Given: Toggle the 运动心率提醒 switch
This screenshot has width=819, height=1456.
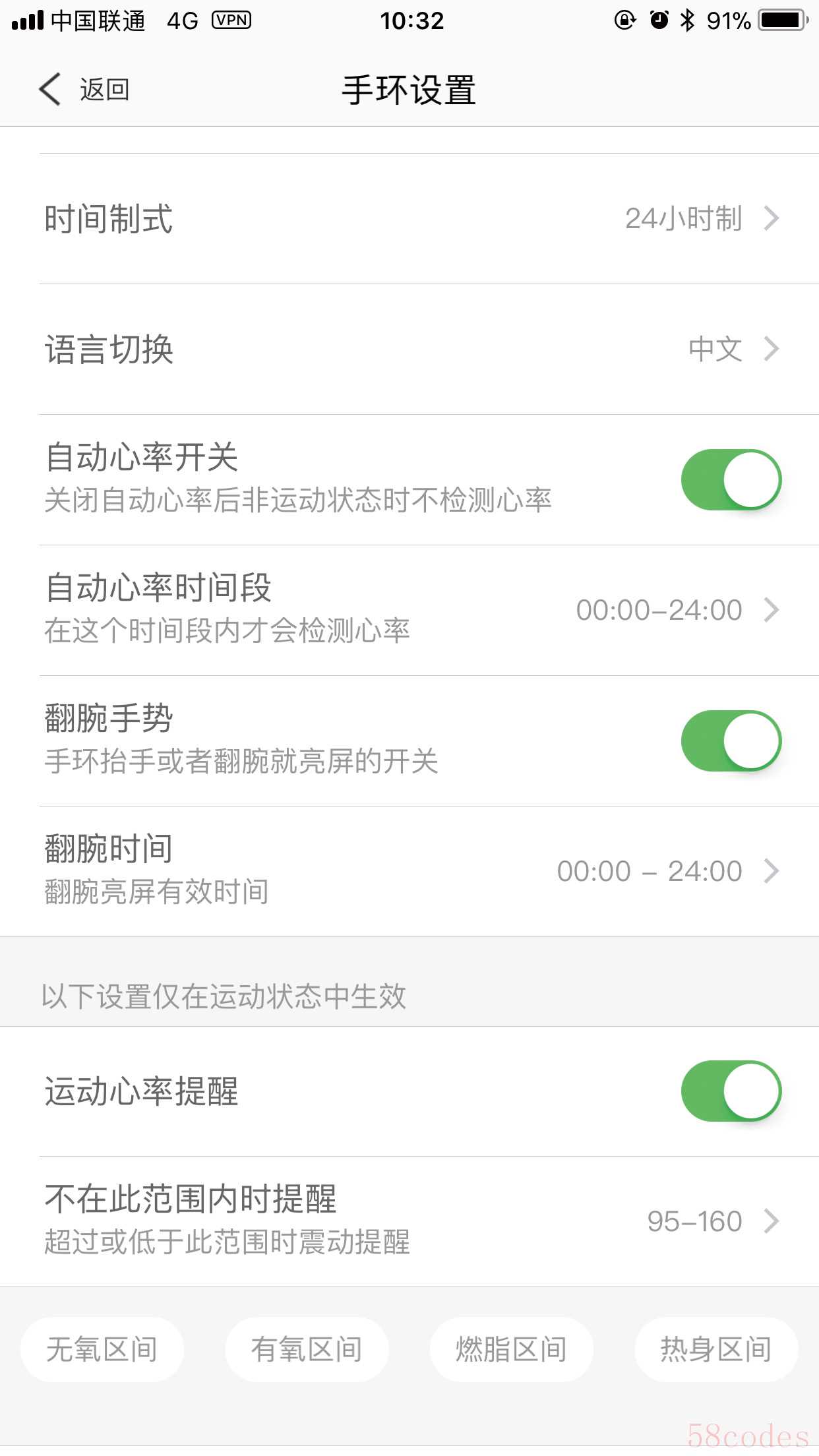Looking at the screenshot, I should point(731,1091).
